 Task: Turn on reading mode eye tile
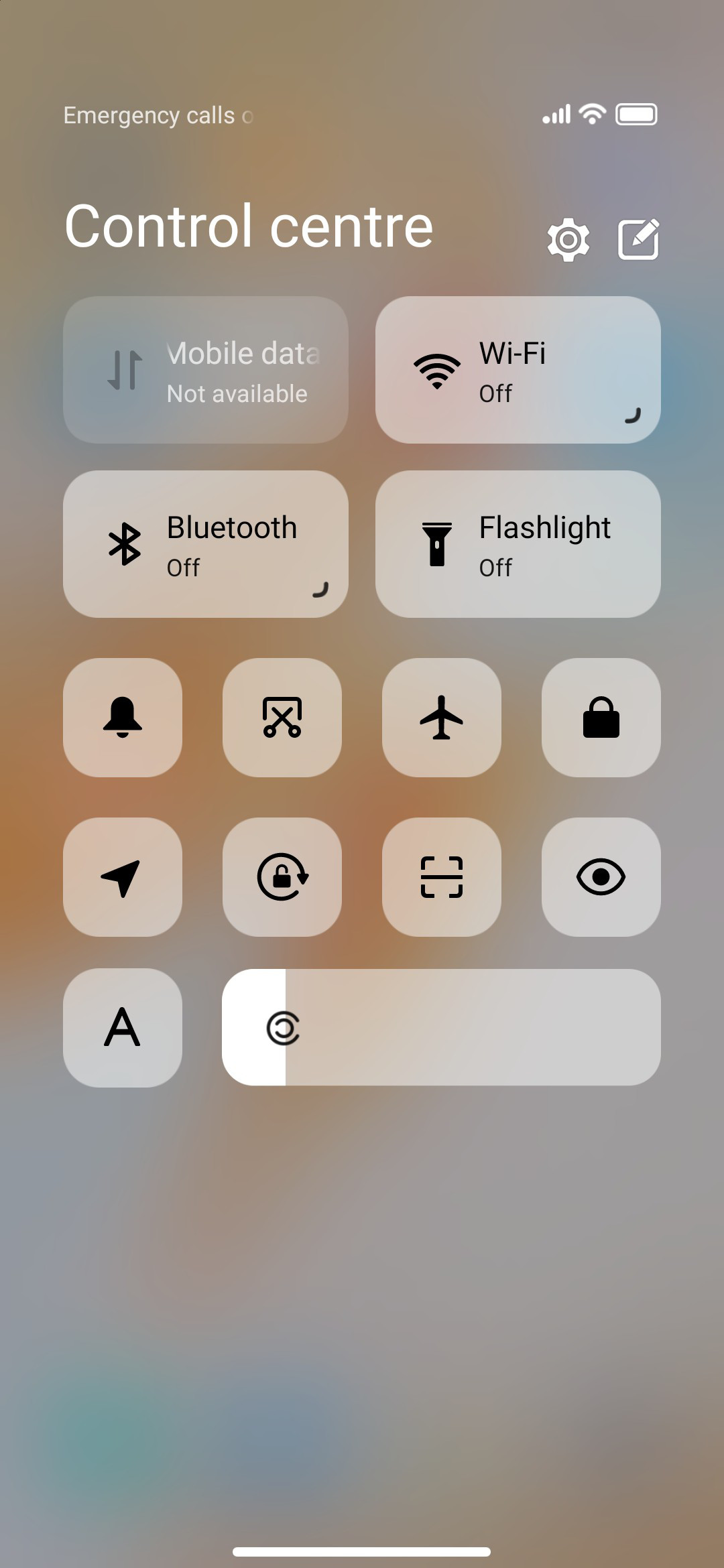[601, 877]
